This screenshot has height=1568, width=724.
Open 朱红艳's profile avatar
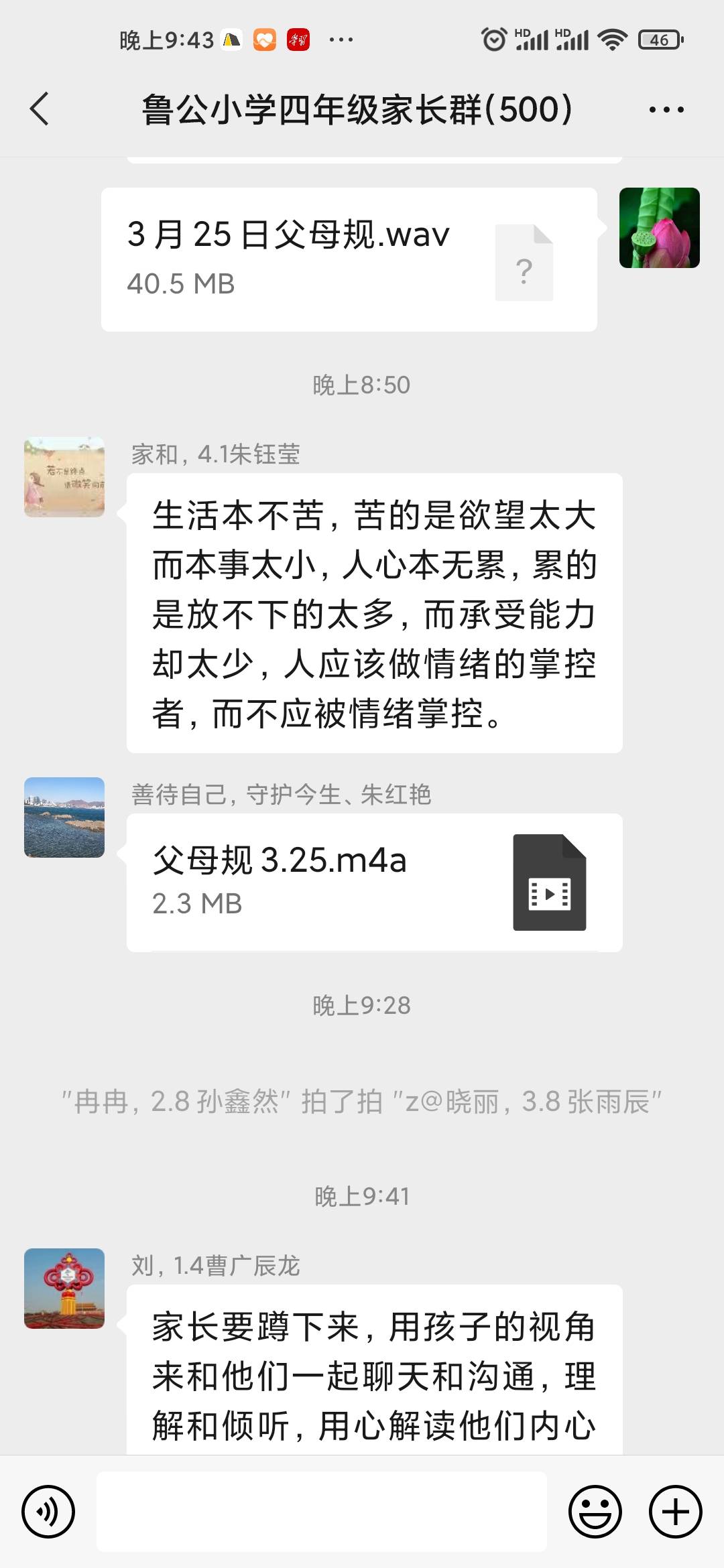64,818
